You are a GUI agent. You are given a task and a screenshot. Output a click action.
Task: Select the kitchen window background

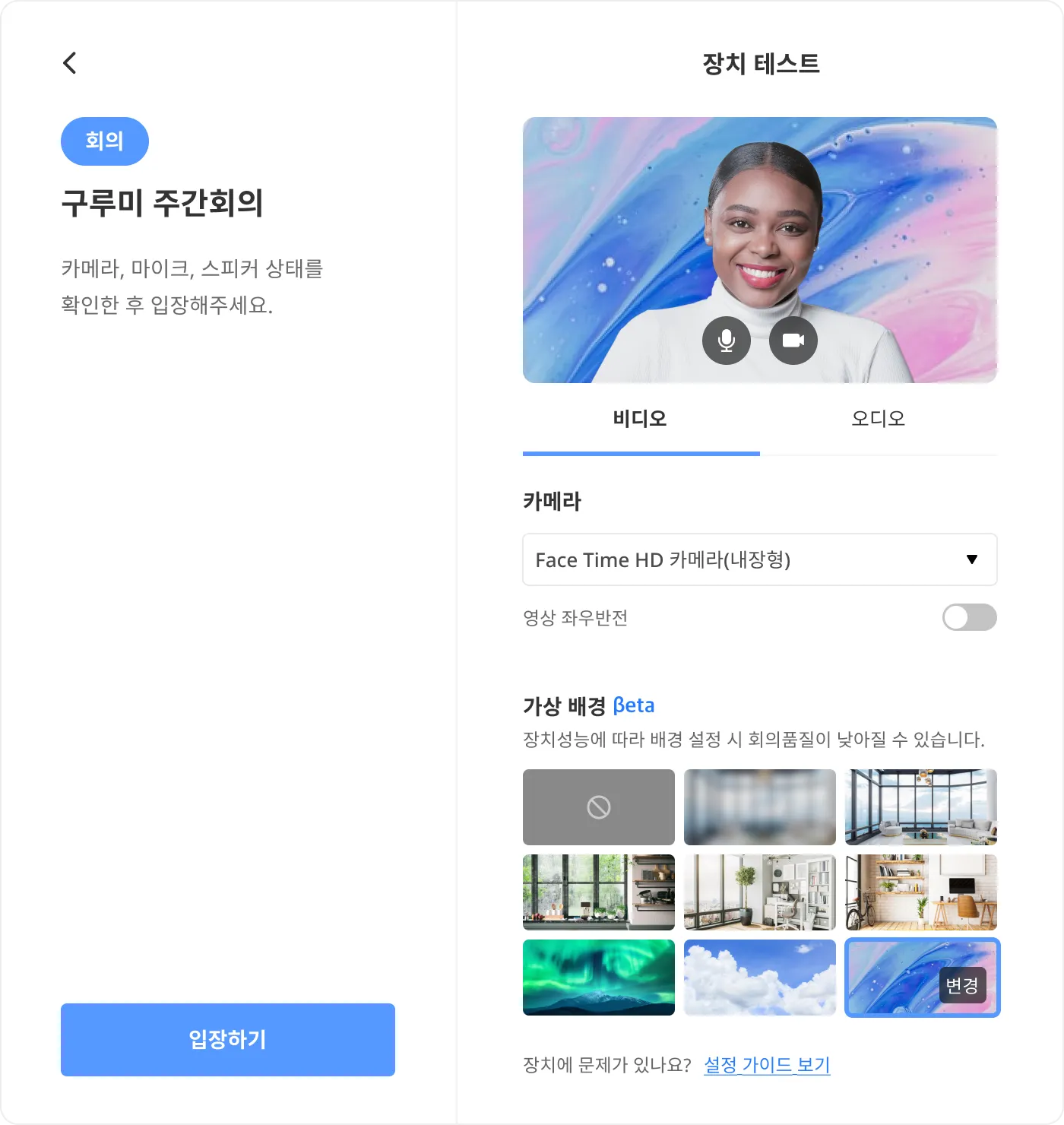tap(598, 892)
